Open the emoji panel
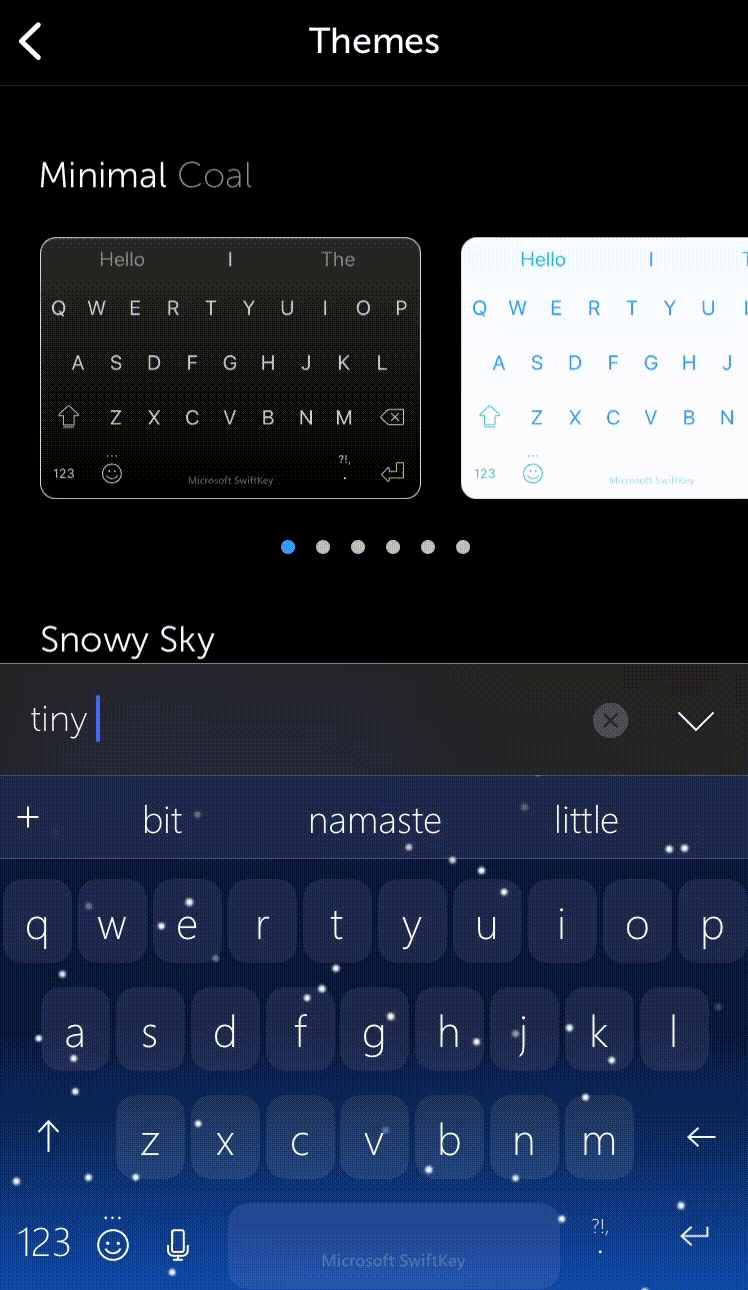This screenshot has height=1290, width=748. (x=112, y=1243)
